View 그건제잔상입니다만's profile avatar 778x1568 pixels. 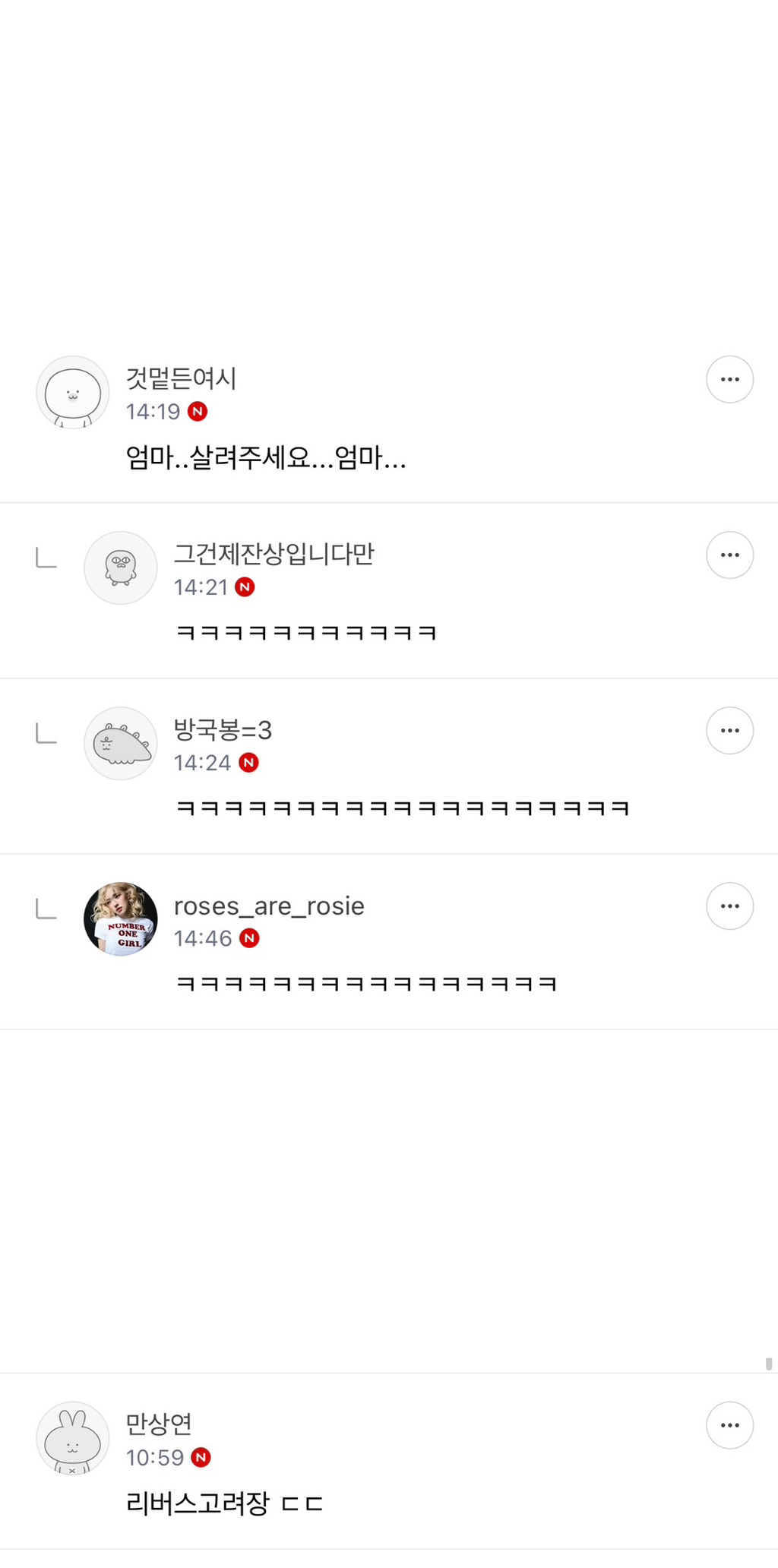click(120, 567)
